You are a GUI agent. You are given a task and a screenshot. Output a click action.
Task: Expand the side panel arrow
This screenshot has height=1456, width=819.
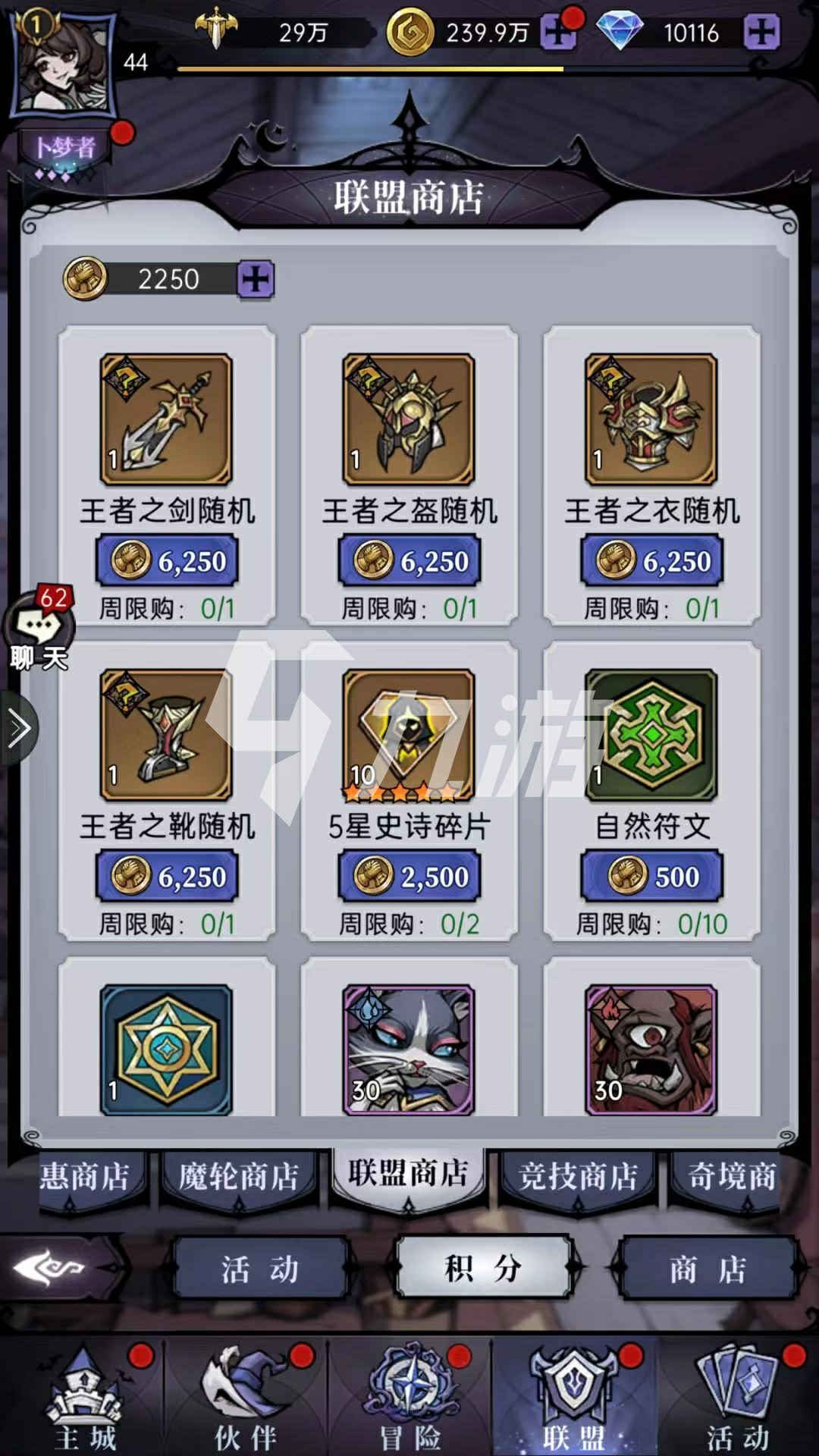click(18, 729)
